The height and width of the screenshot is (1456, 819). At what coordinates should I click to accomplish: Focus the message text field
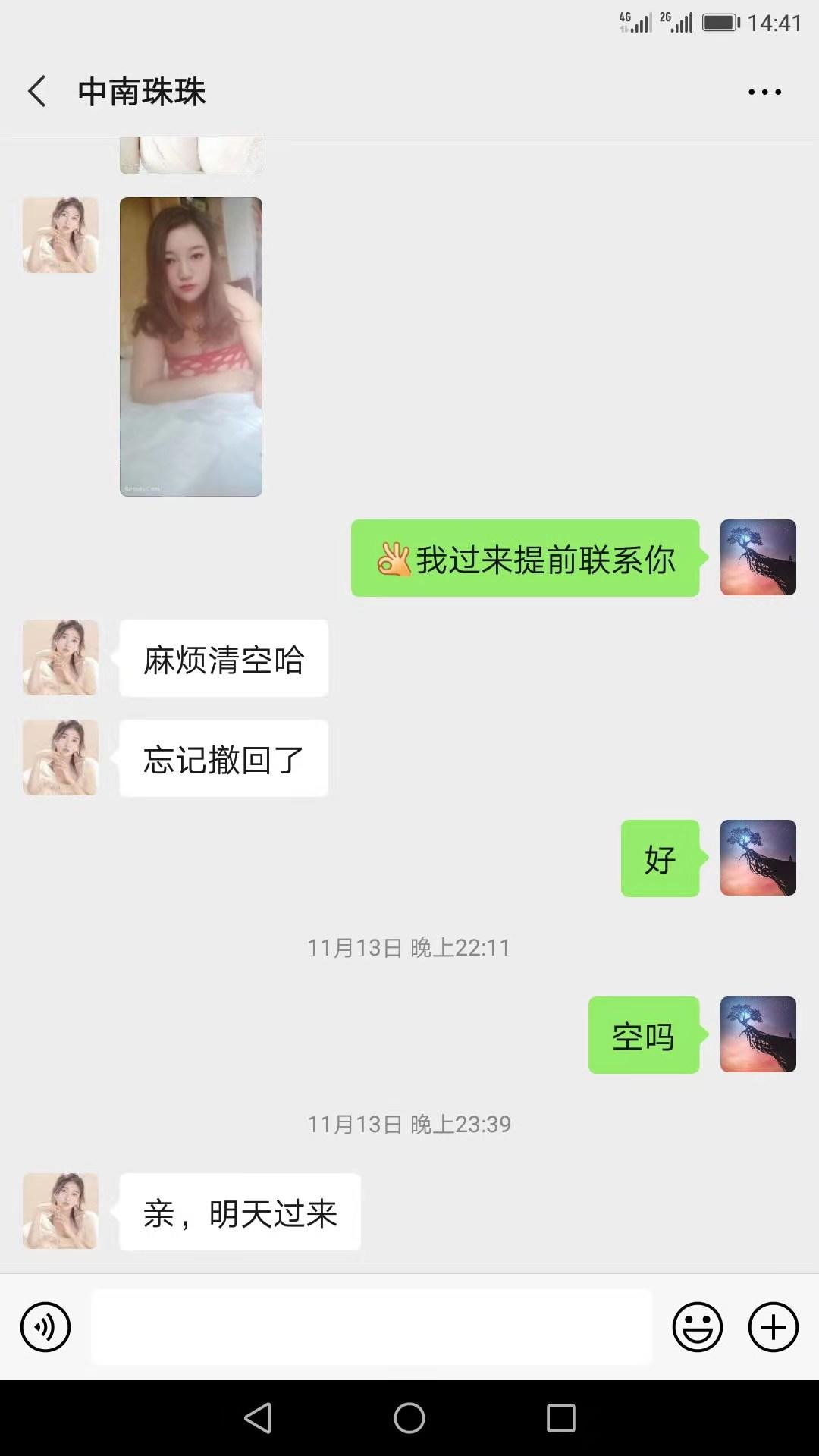point(372,1327)
